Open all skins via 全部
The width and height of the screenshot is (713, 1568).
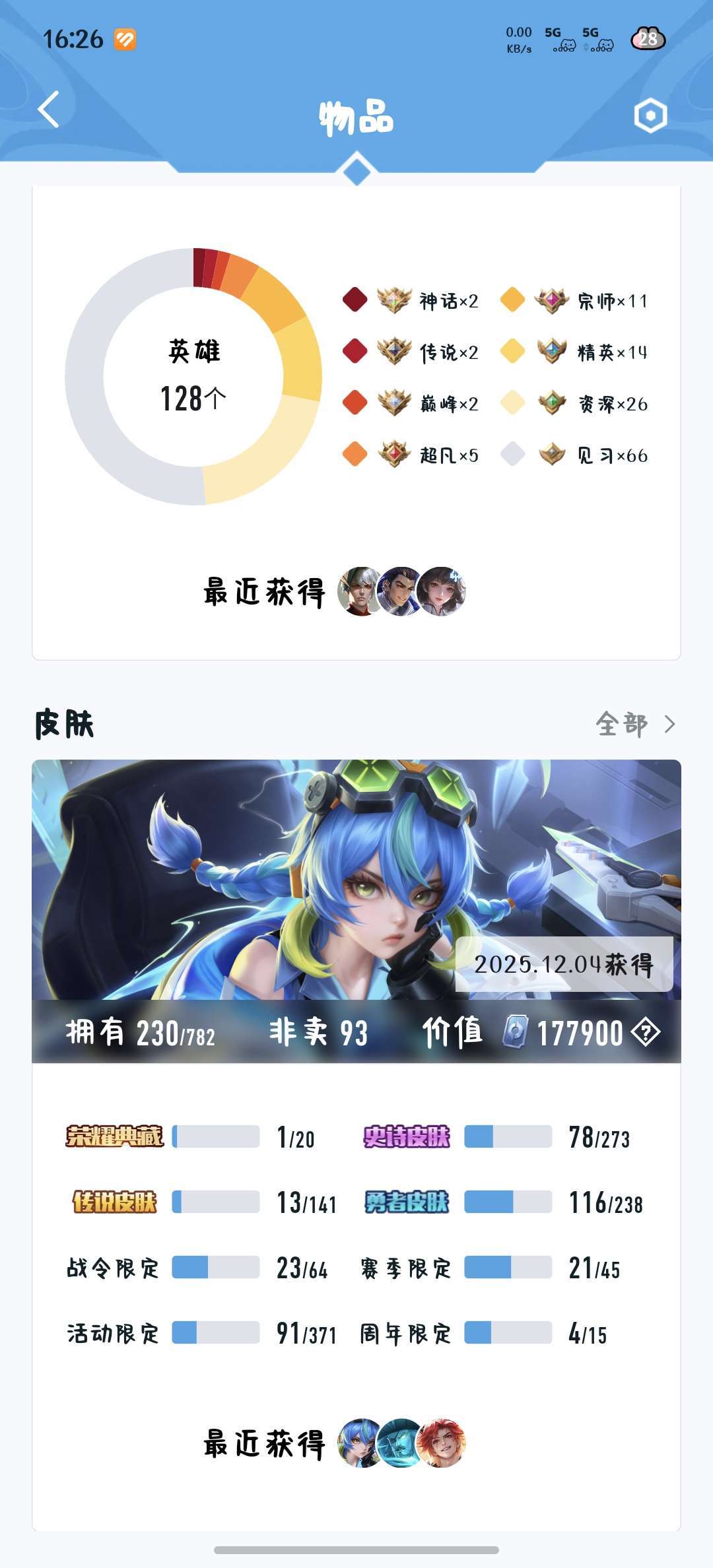pos(634,724)
